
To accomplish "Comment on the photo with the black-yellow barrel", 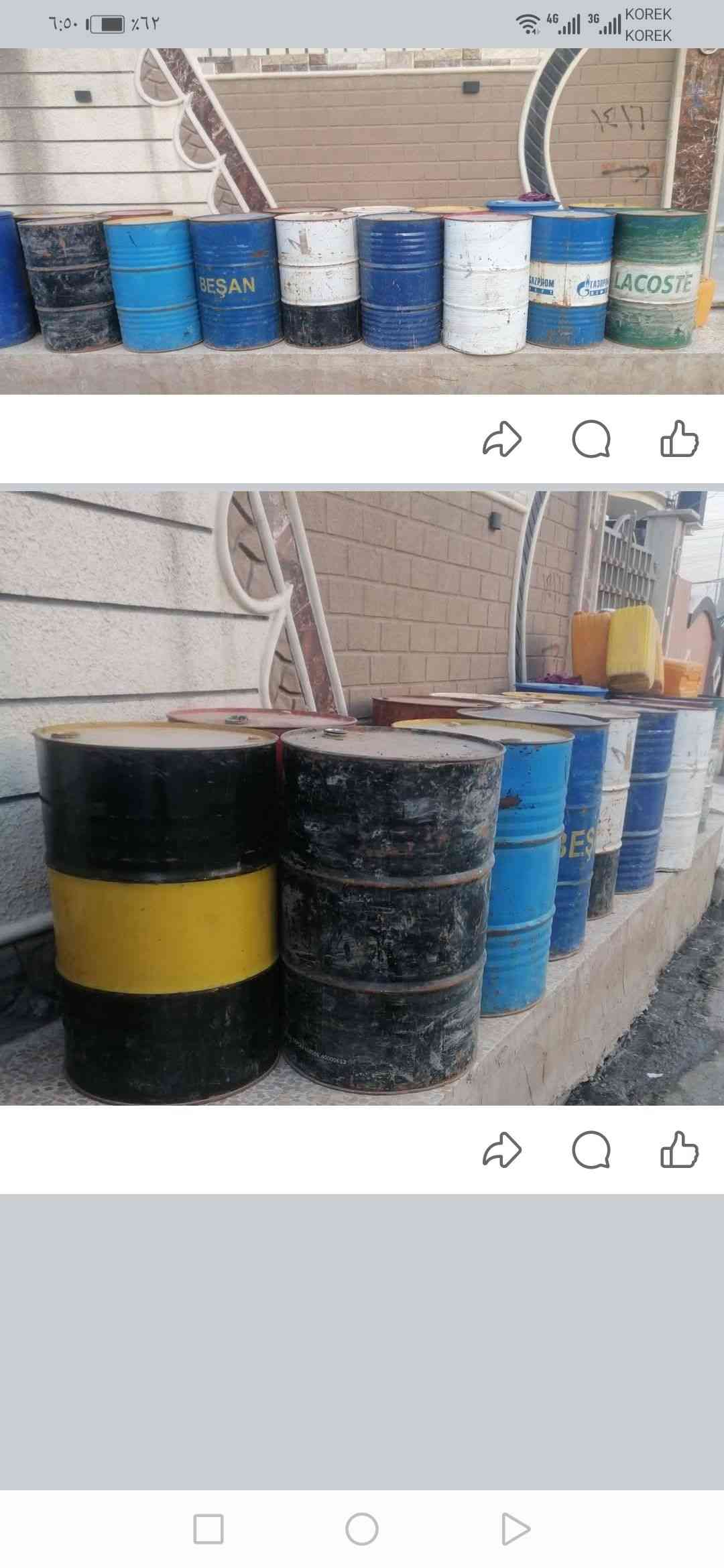I will coord(591,1151).
